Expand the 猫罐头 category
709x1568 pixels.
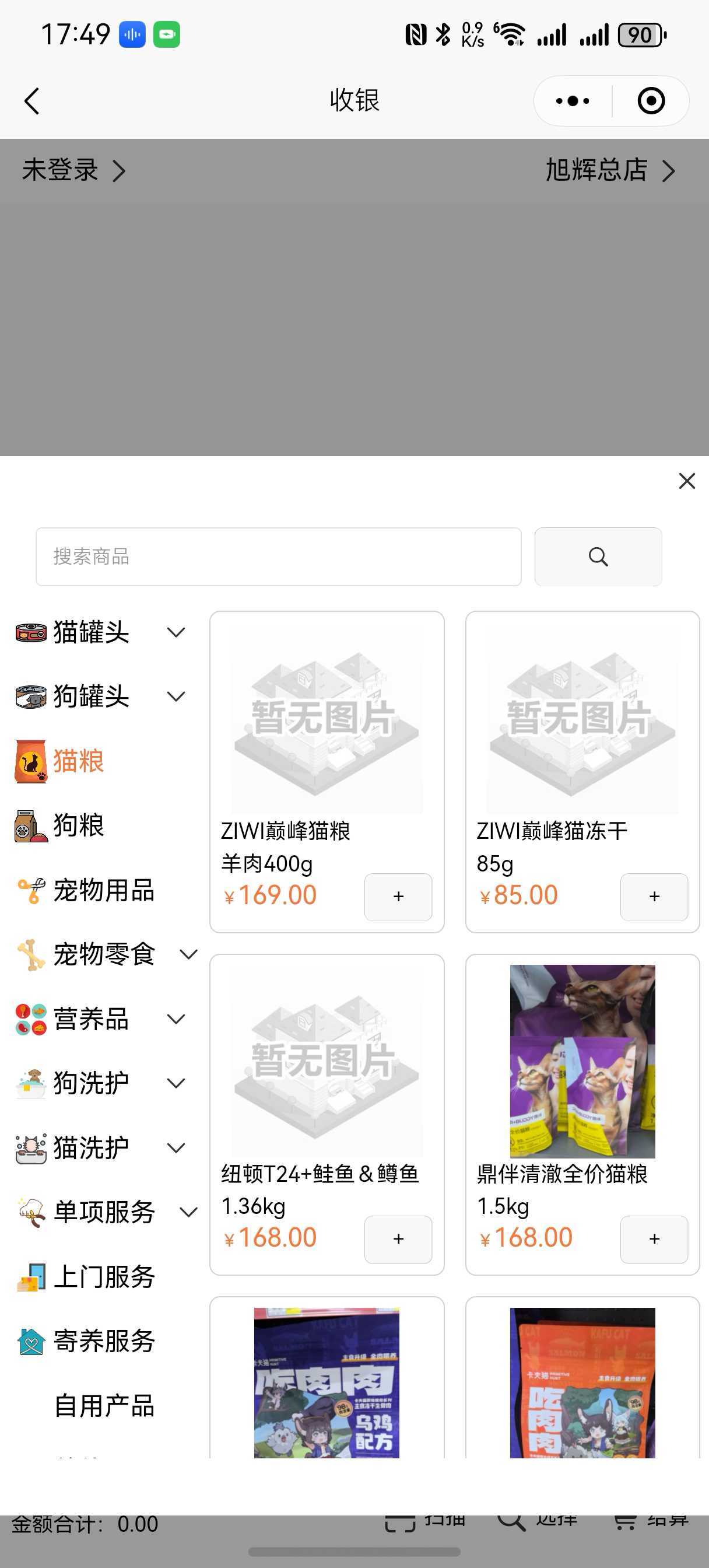click(176, 632)
